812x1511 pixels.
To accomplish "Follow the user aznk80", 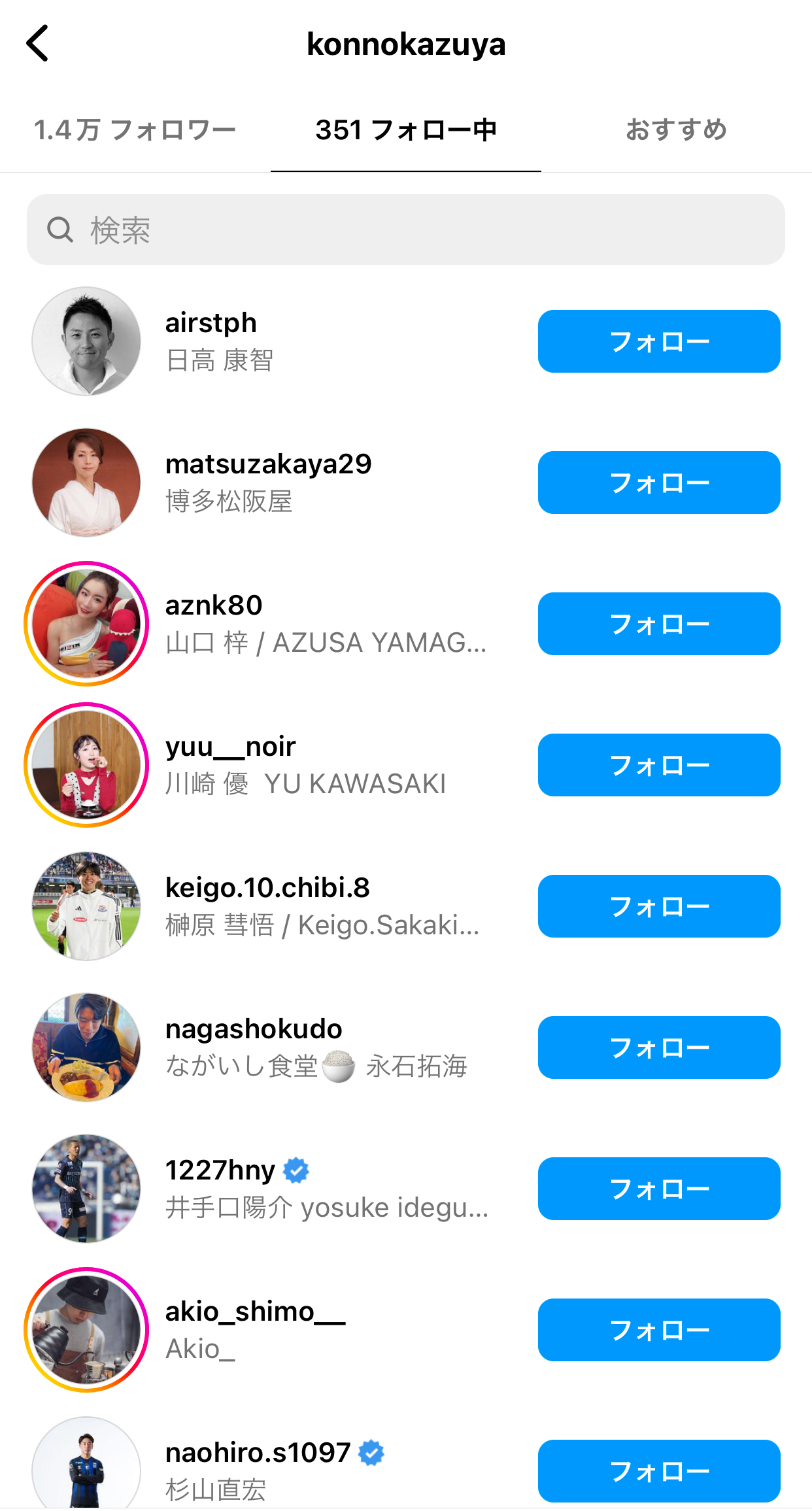I will [x=658, y=624].
